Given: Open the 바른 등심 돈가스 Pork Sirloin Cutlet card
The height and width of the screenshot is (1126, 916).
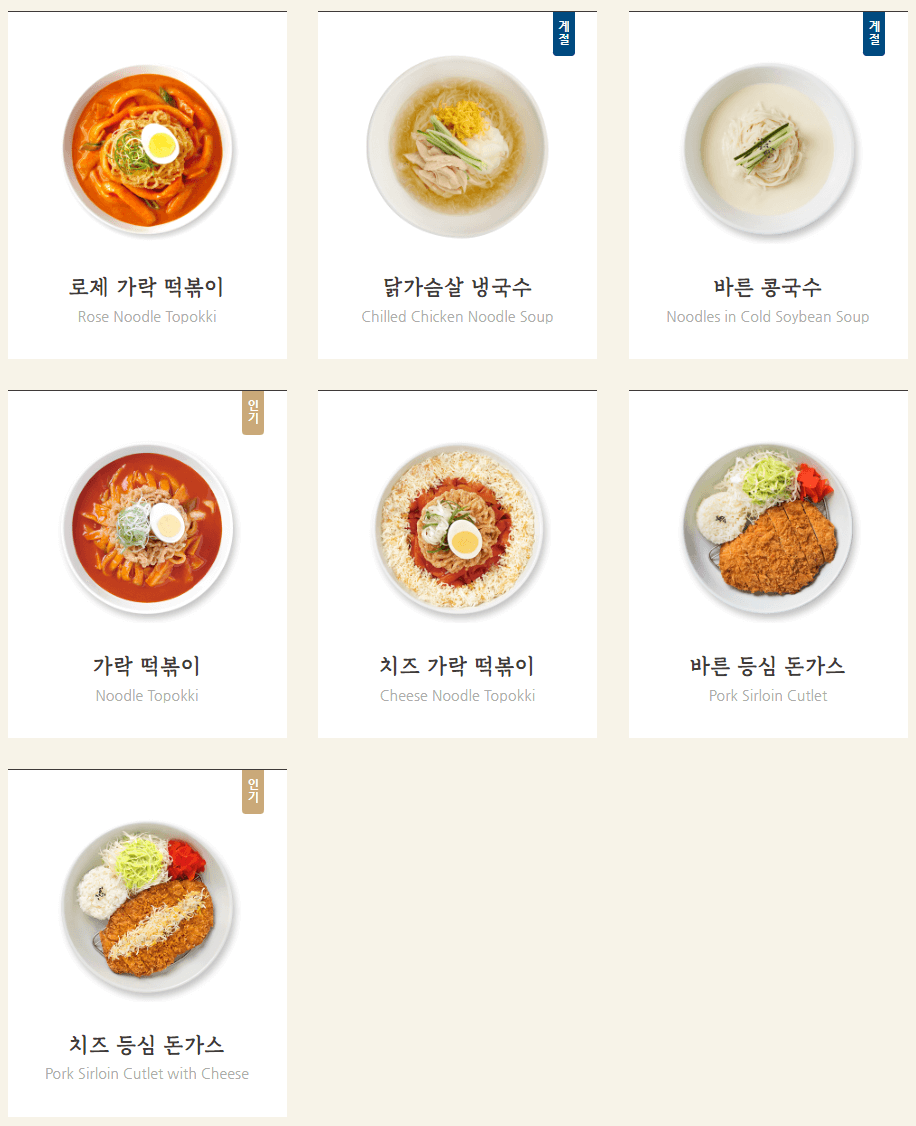Looking at the screenshot, I should [x=768, y=565].
